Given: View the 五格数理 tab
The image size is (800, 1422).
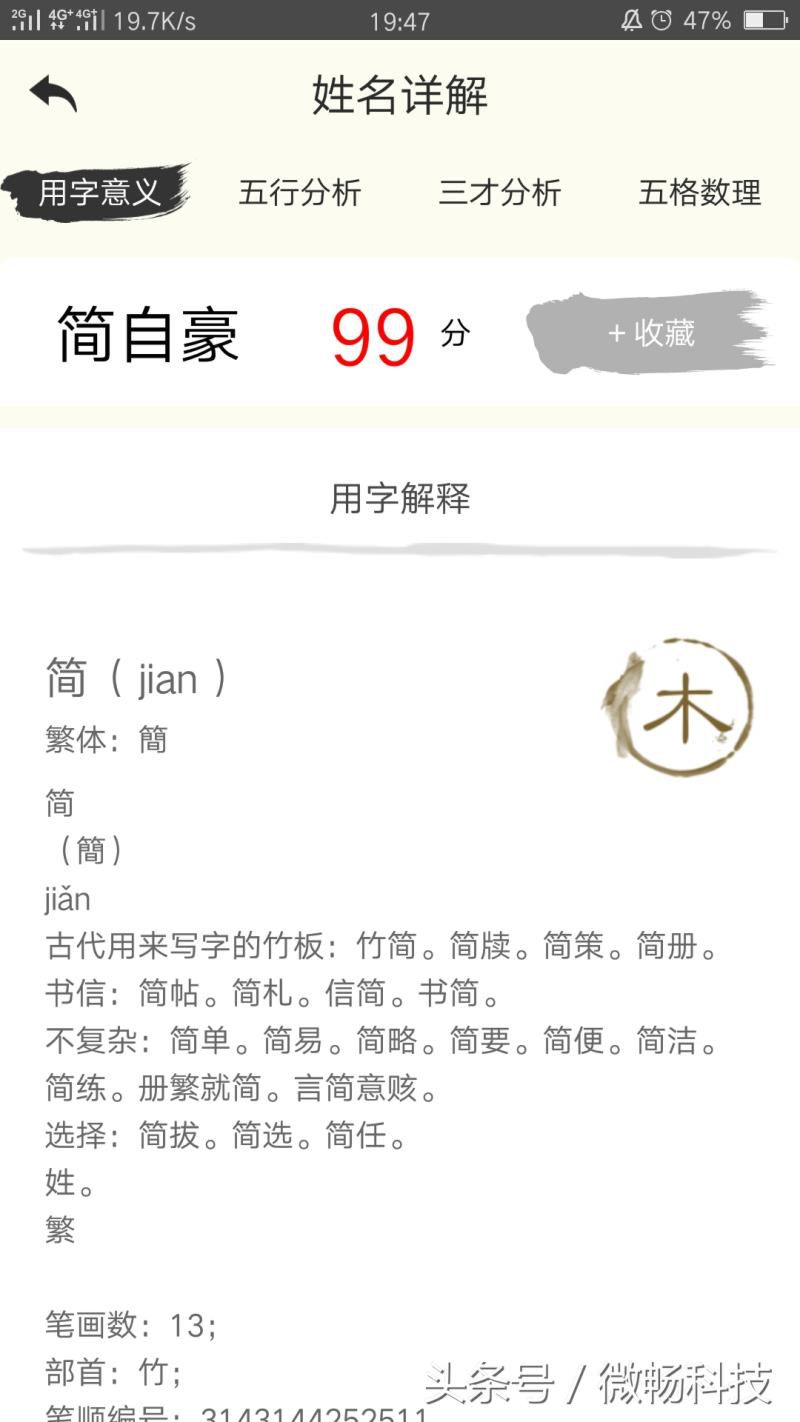Looking at the screenshot, I should coord(703,194).
